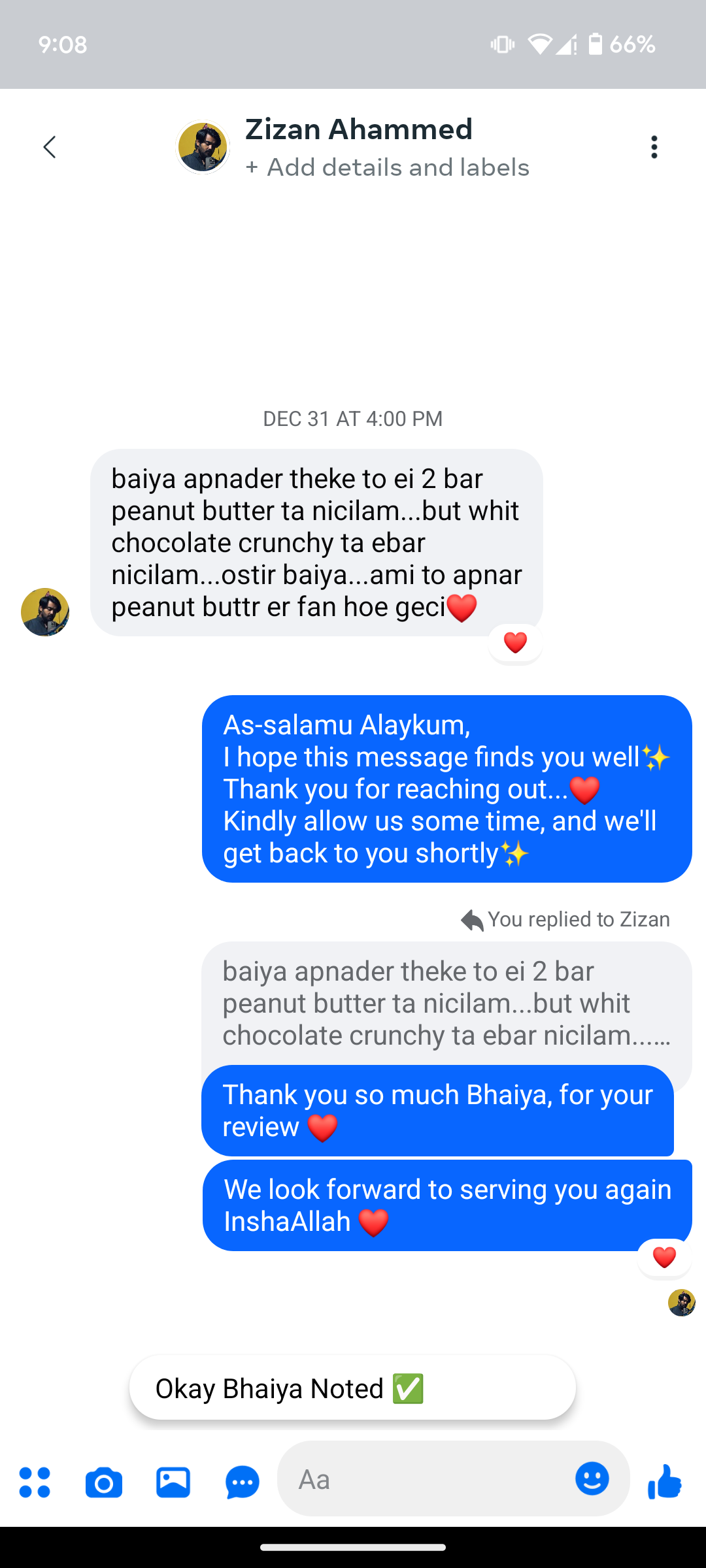Tap Add details and labels
Viewport: 706px width, 1568px height.
tap(387, 168)
